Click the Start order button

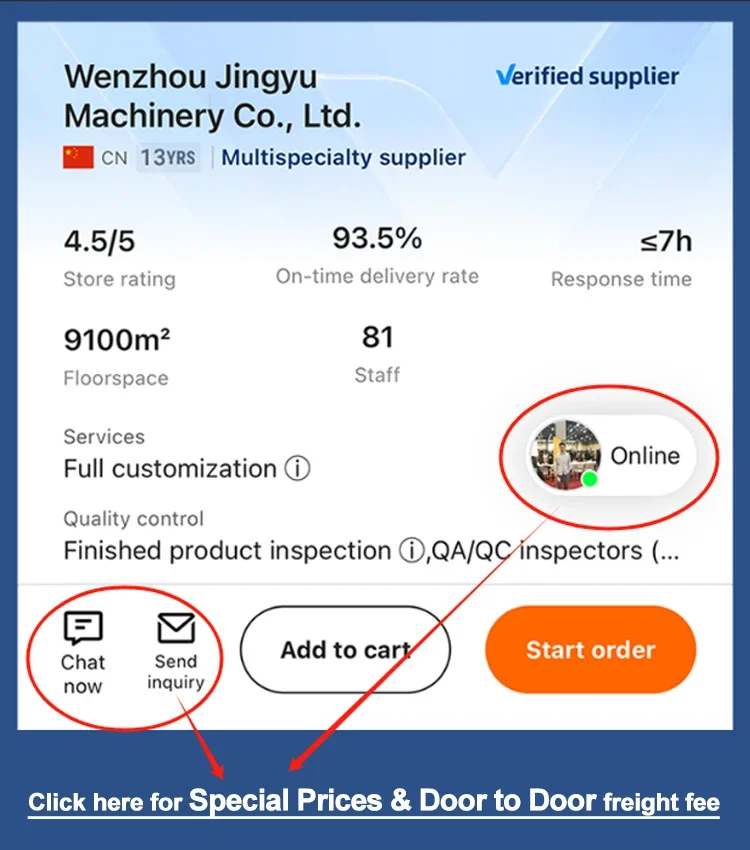(590, 650)
